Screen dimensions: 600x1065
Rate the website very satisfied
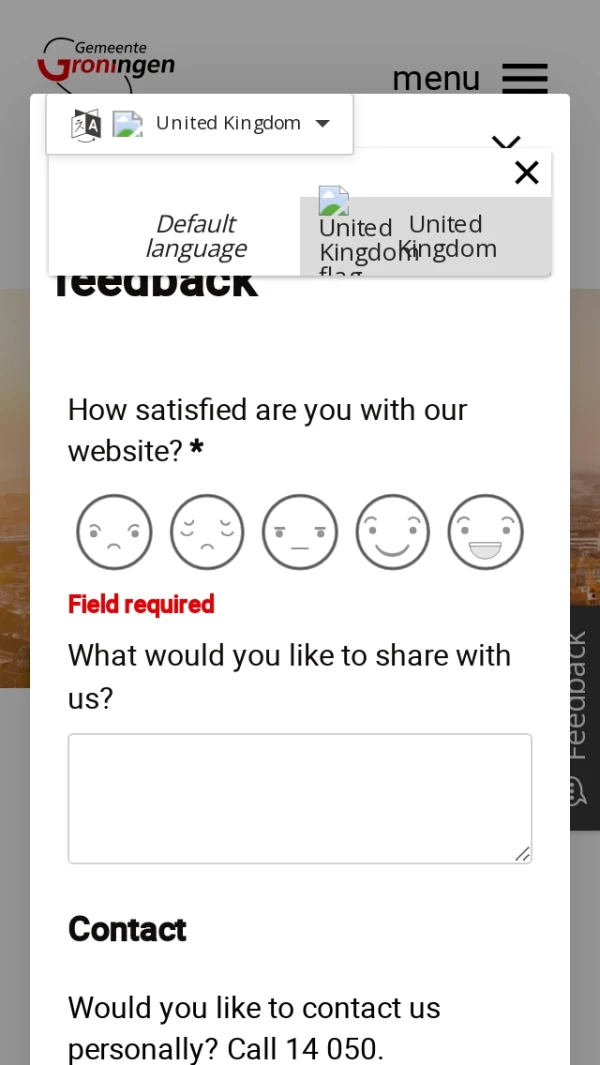[x=485, y=532]
